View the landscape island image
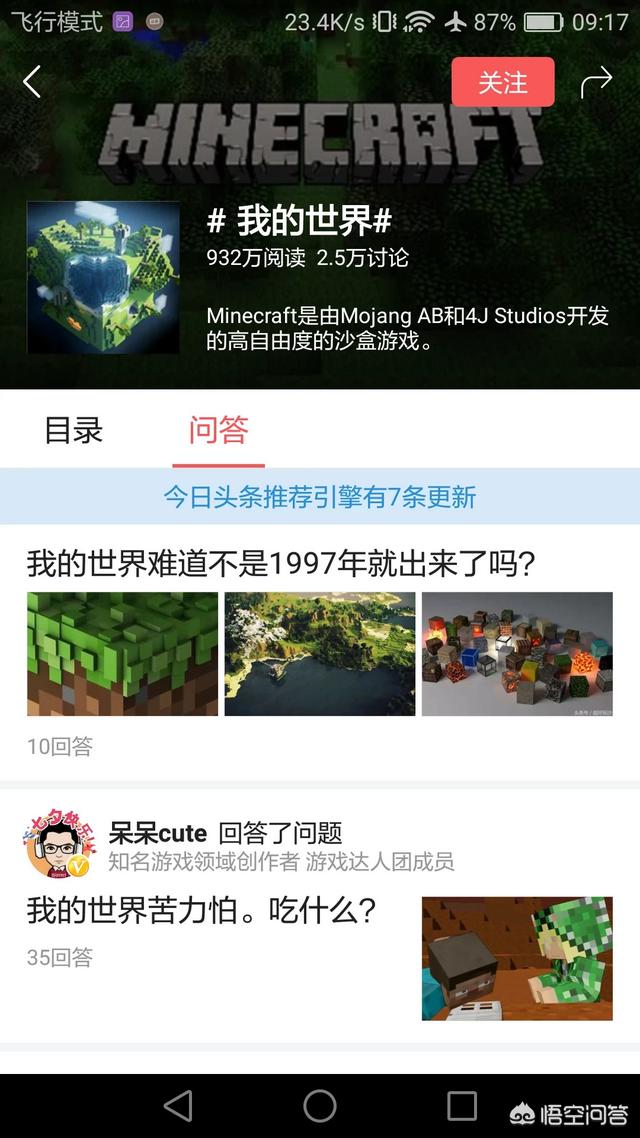This screenshot has height=1138, width=640. pos(320,654)
